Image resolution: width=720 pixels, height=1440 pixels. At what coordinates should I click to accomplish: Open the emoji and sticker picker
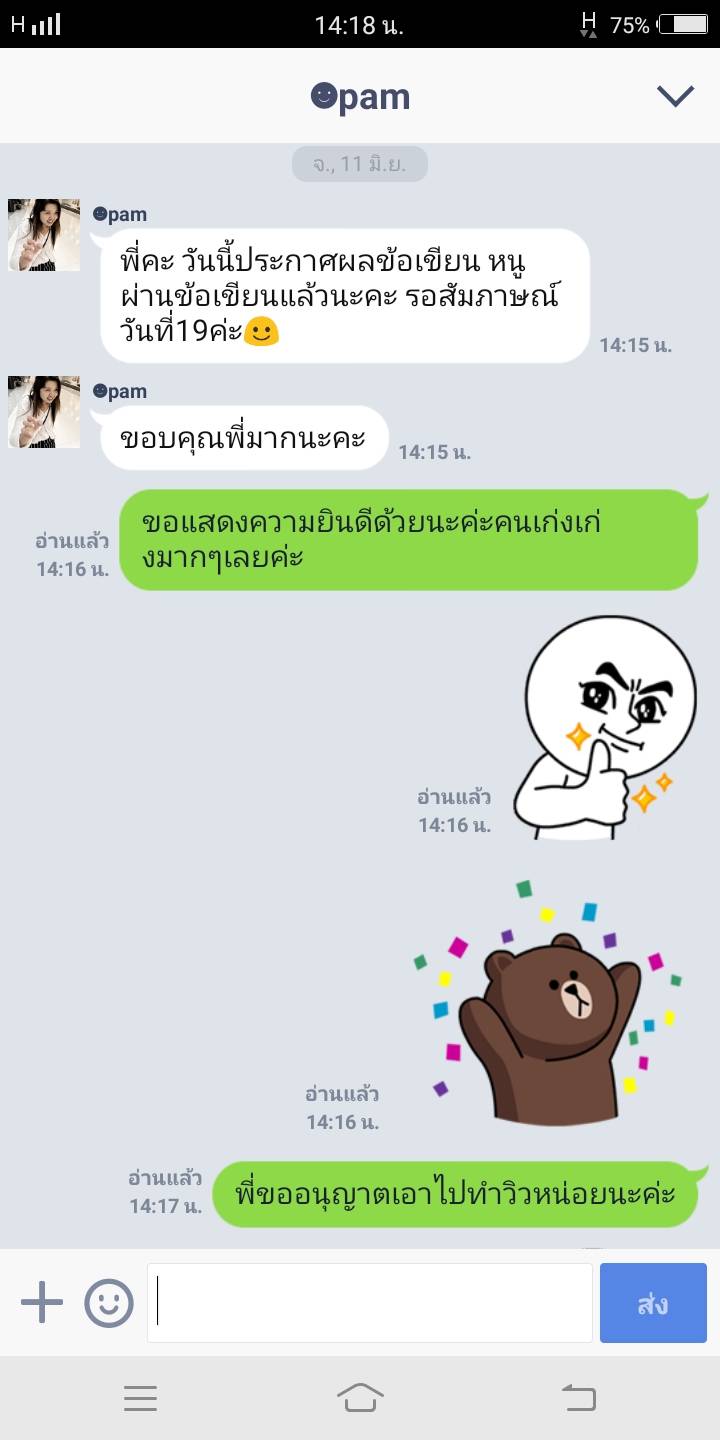[109, 1303]
